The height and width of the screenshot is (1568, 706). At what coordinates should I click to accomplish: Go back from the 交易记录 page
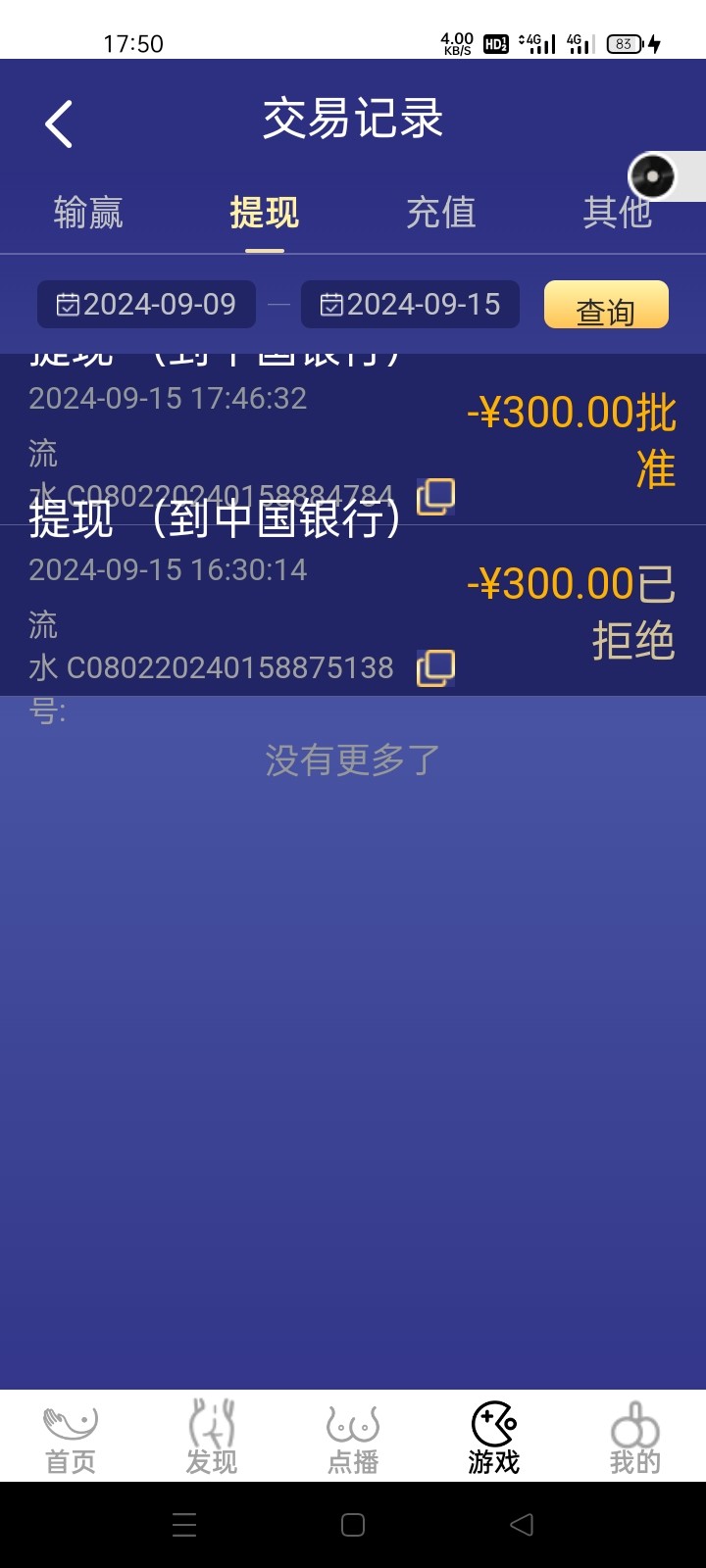click(59, 124)
